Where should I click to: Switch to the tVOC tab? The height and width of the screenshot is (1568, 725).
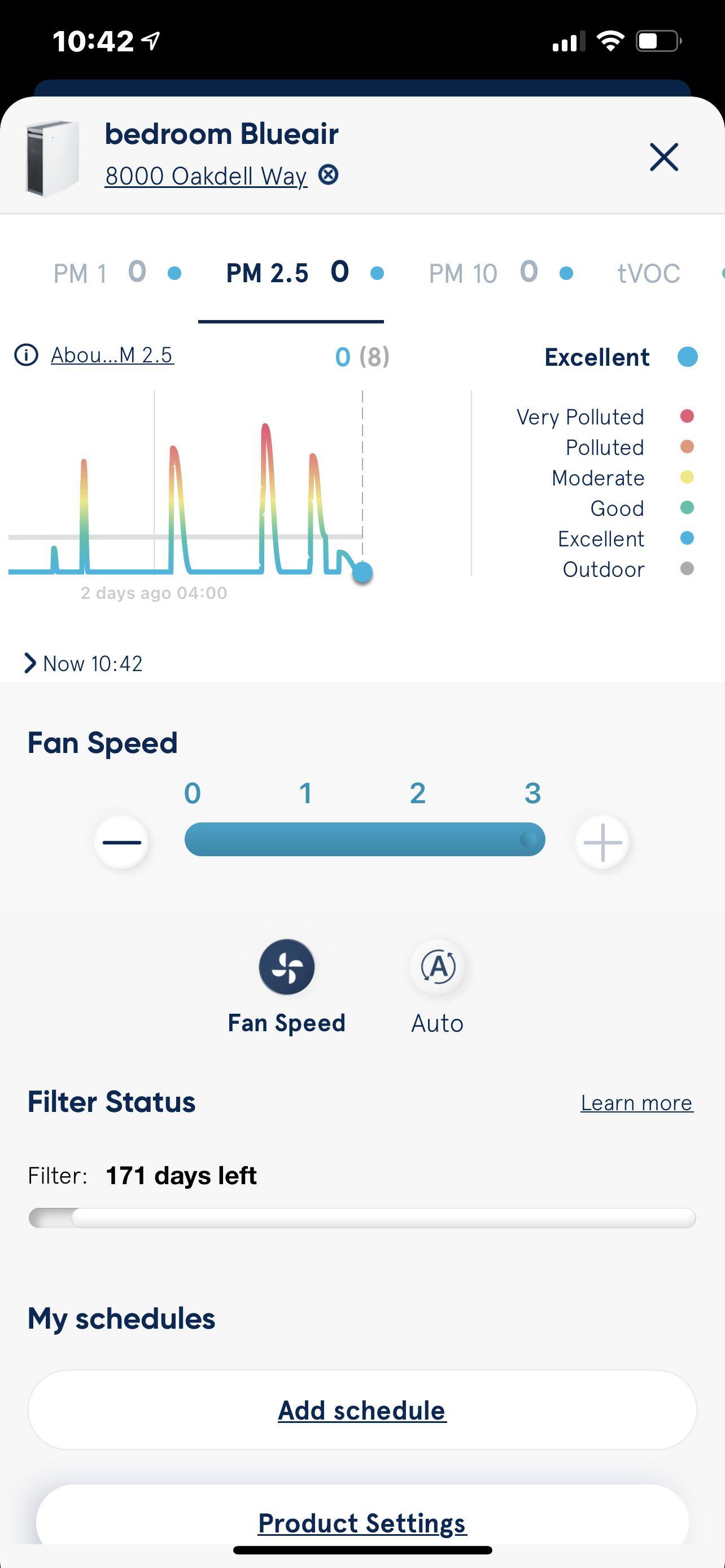pyautogui.click(x=648, y=273)
